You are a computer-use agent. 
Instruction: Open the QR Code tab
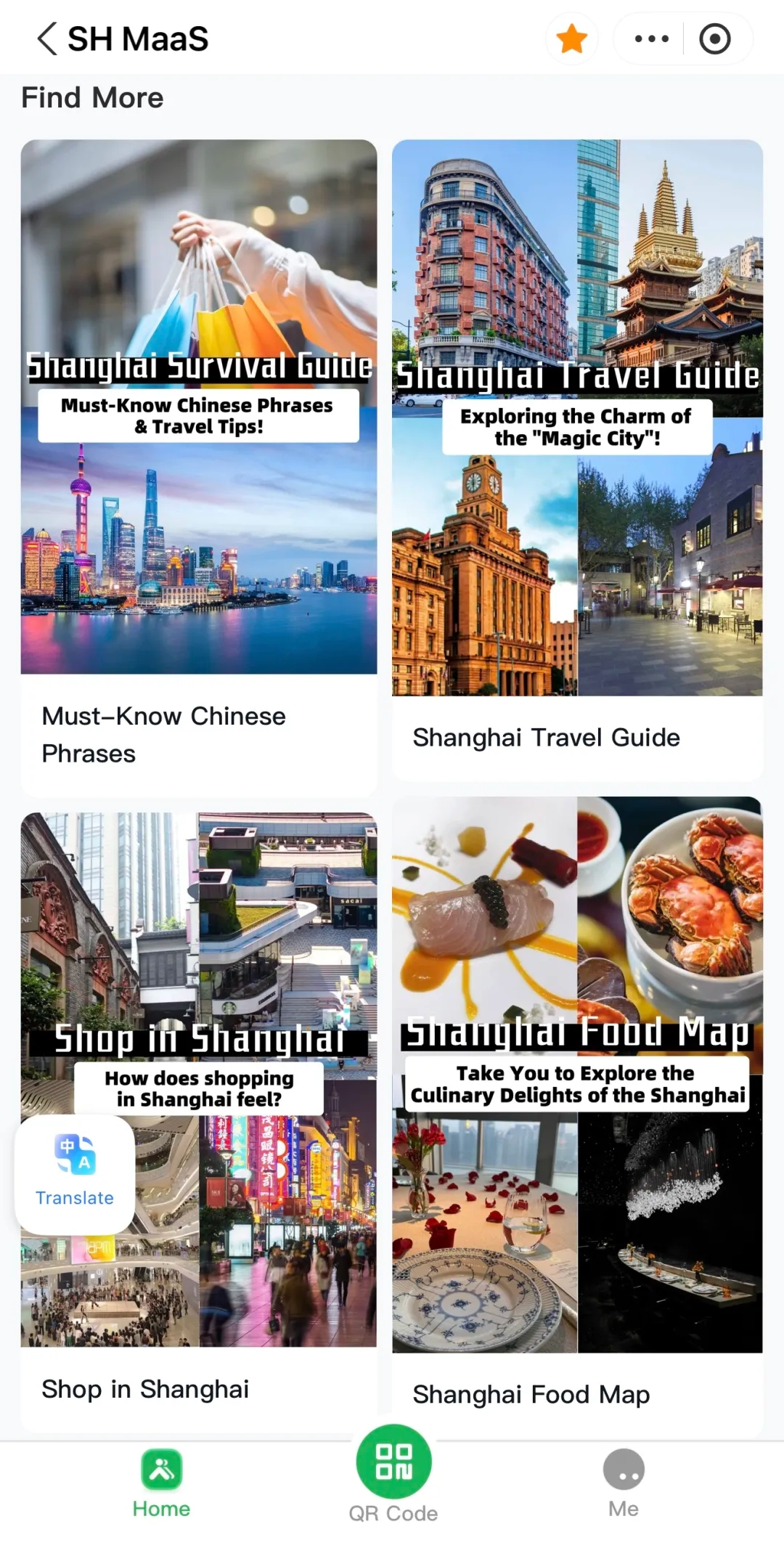(393, 1474)
